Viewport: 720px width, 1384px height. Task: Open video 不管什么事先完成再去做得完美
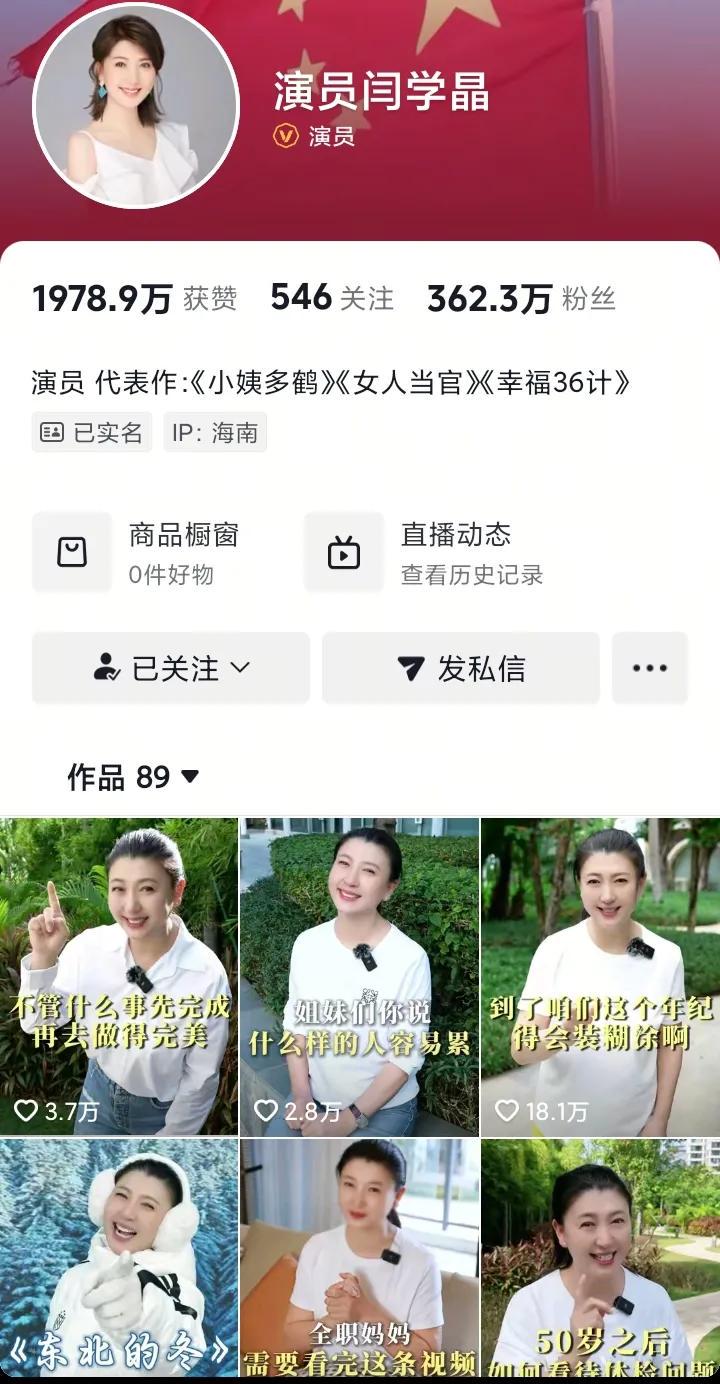[119, 976]
